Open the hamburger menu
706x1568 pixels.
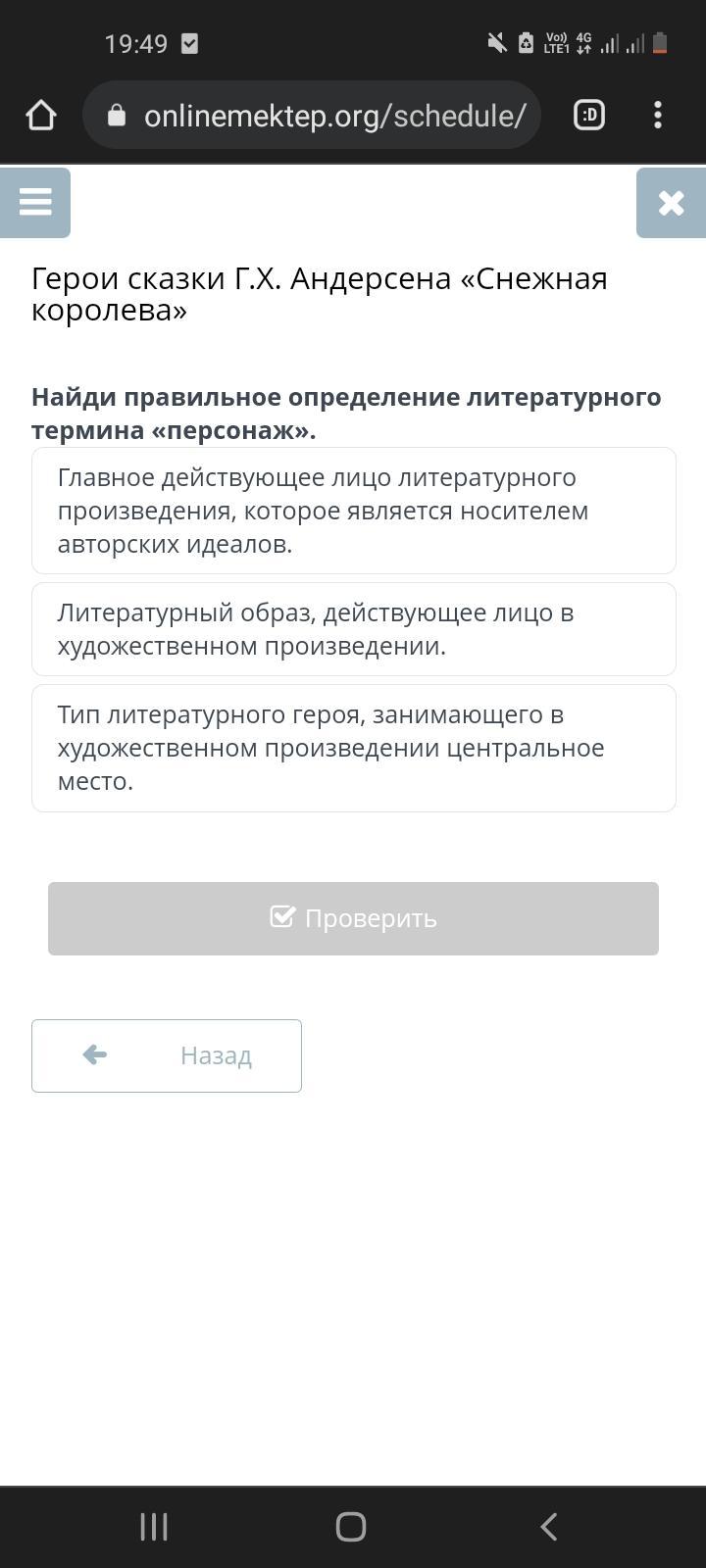(x=35, y=202)
